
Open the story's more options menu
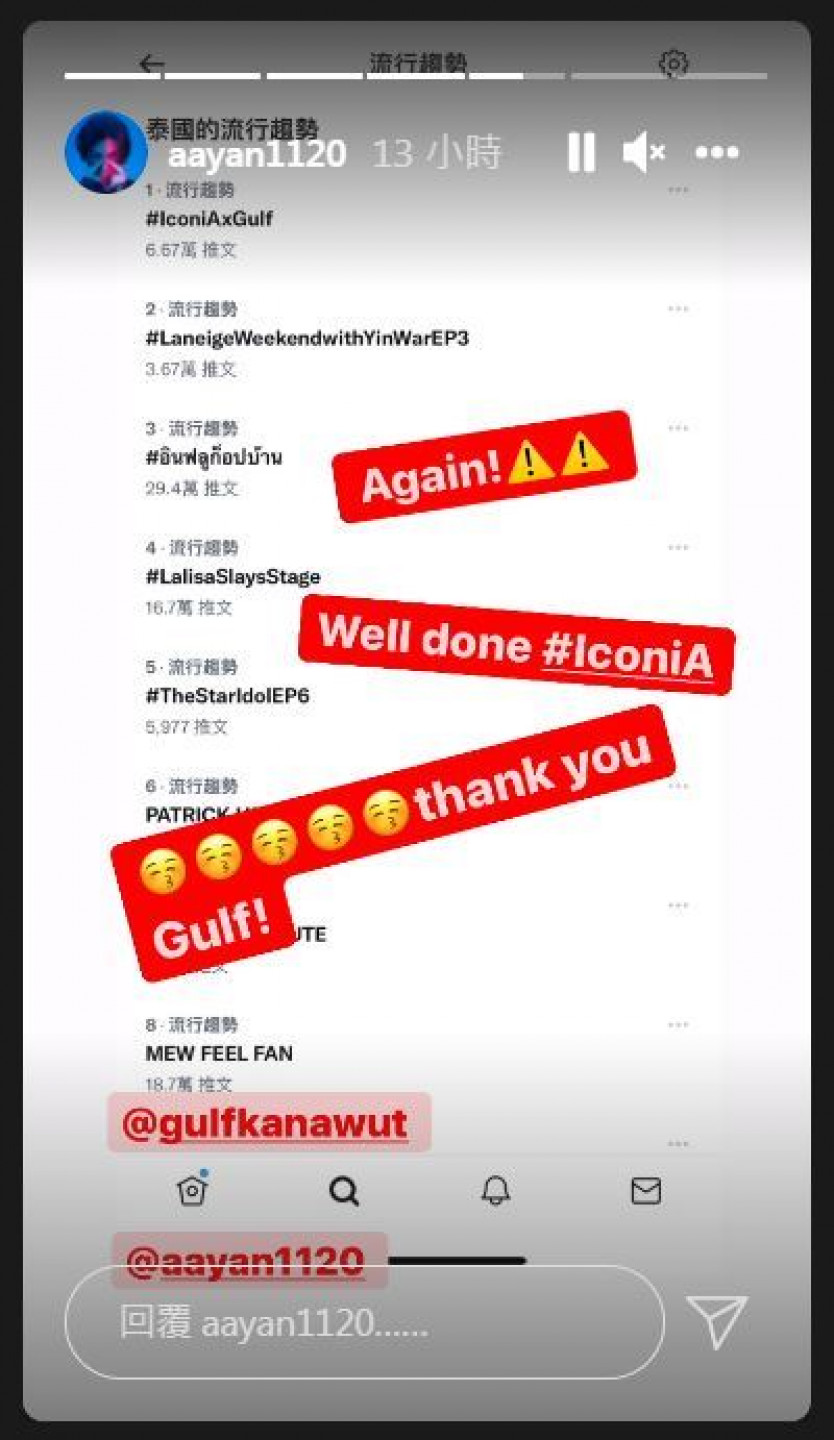click(716, 153)
